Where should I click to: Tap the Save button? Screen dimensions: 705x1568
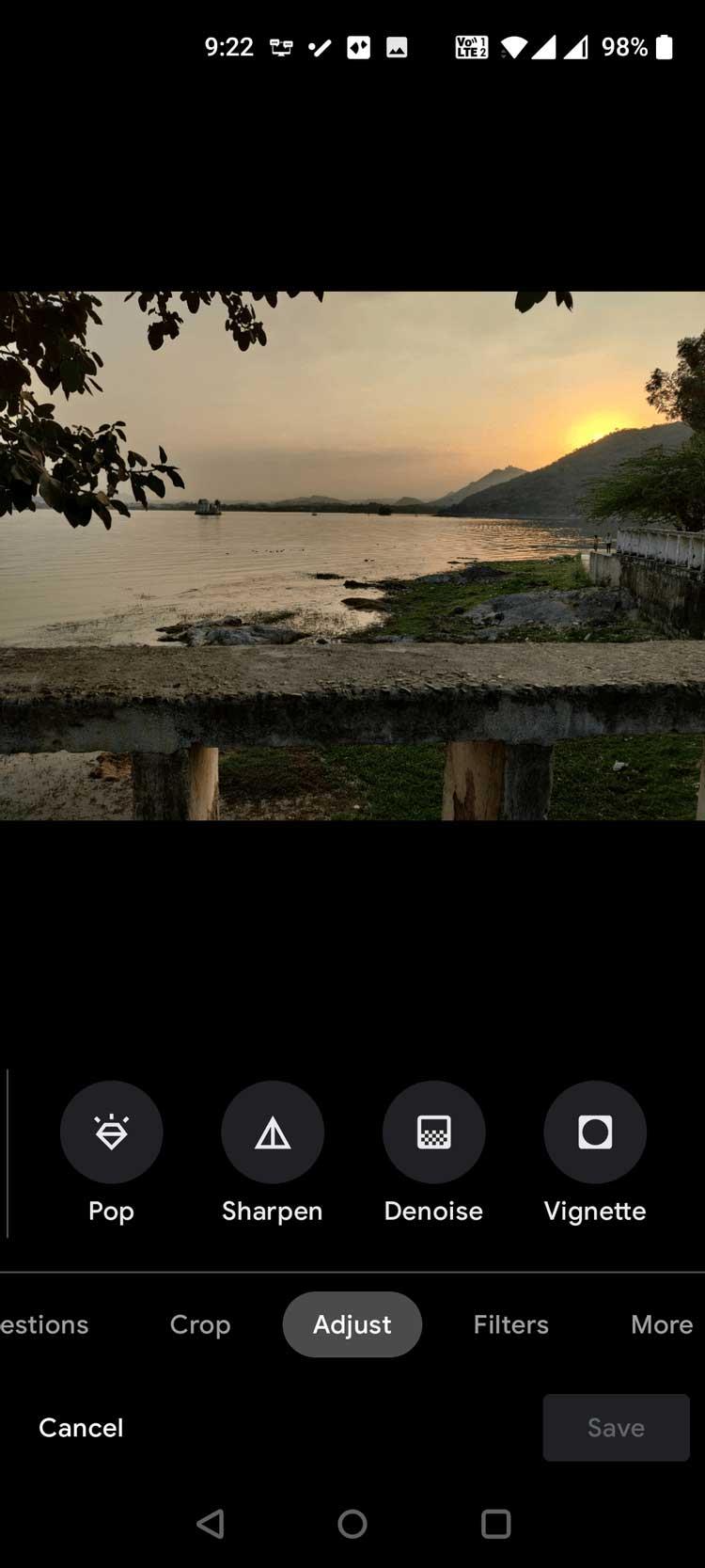[617, 1428]
